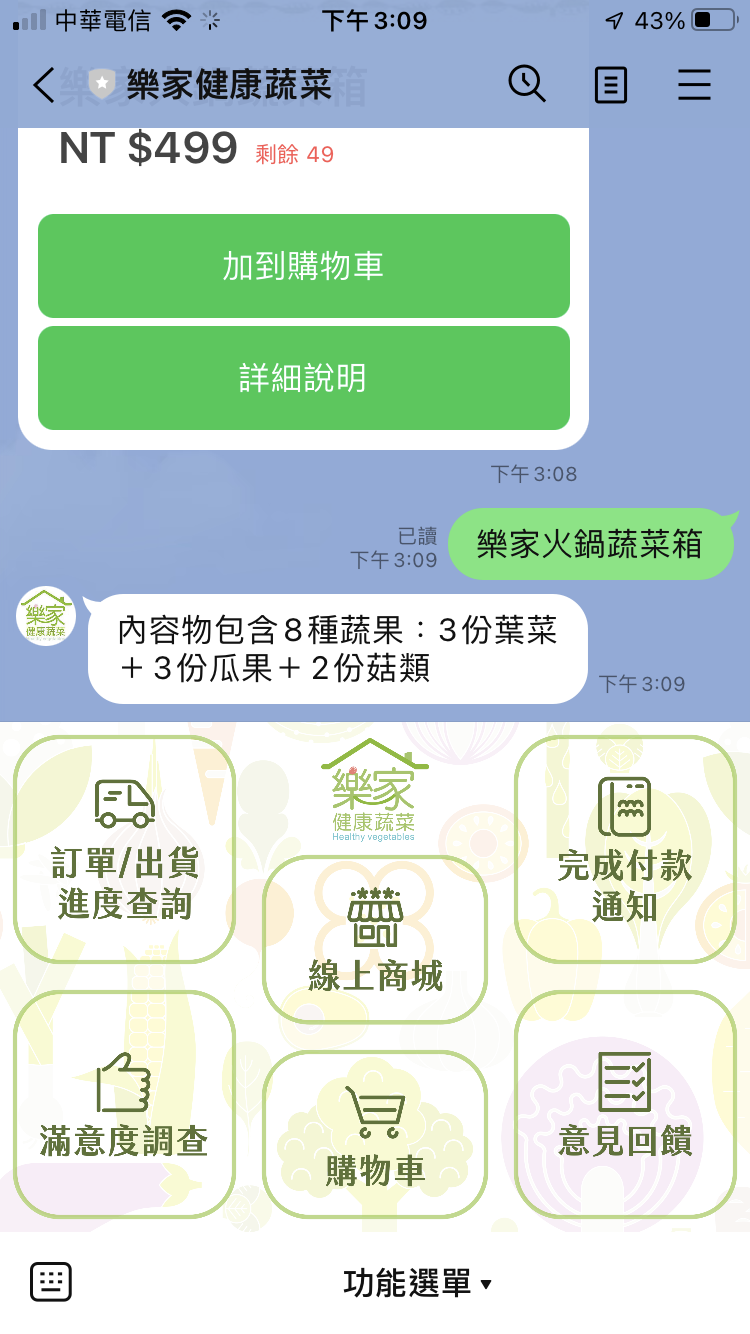Check 訂單/出貨進度查詢
750x1334 pixels.
[x=125, y=850]
